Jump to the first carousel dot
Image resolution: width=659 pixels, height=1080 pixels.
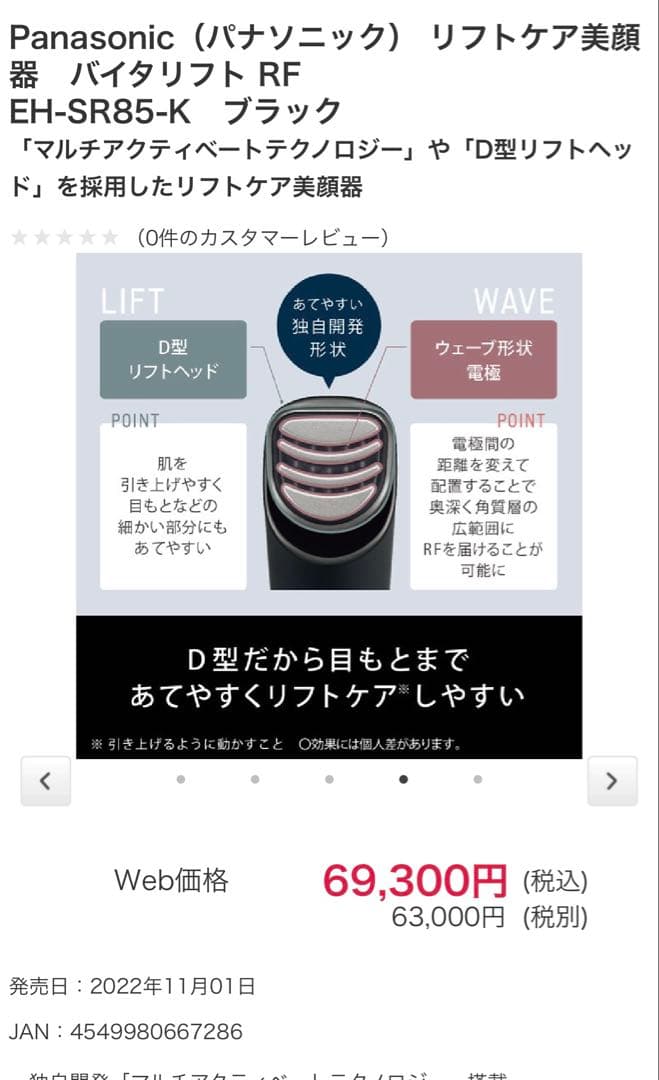180,779
